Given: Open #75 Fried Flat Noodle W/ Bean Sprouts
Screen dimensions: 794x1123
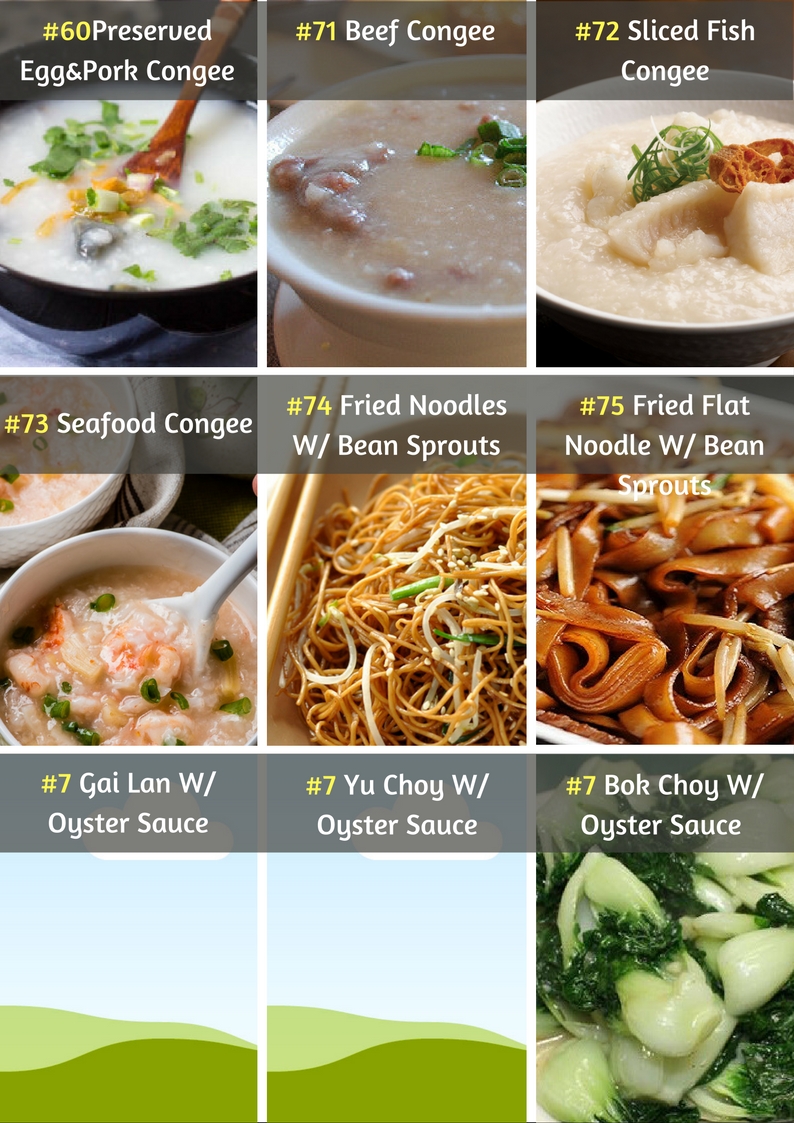Looking at the screenshot, I should (665, 561).
